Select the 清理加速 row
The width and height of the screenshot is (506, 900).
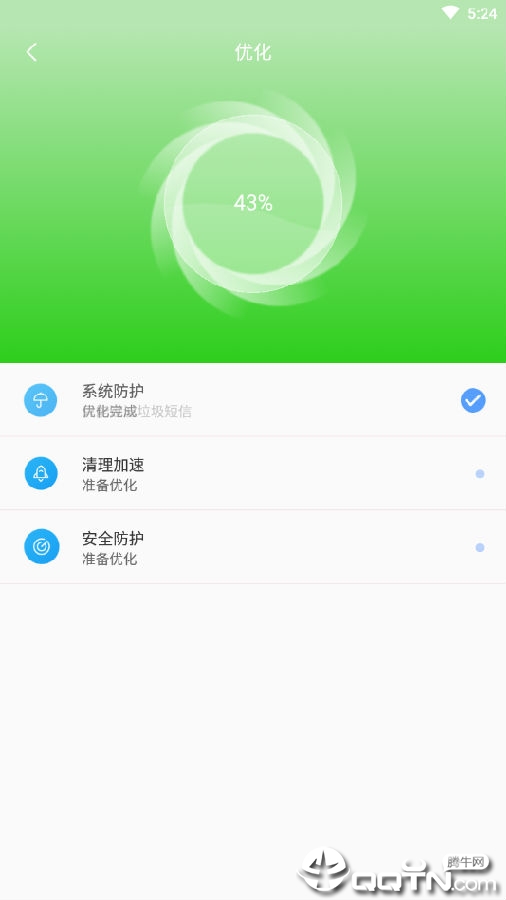pos(253,473)
